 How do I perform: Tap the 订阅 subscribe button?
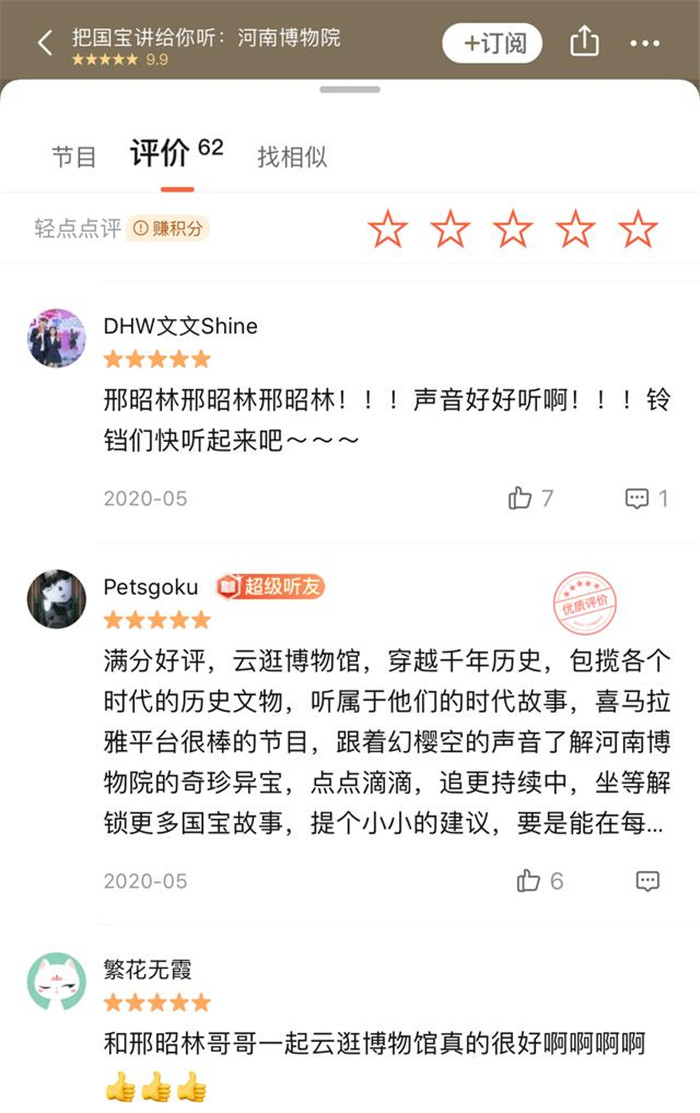[x=493, y=44]
